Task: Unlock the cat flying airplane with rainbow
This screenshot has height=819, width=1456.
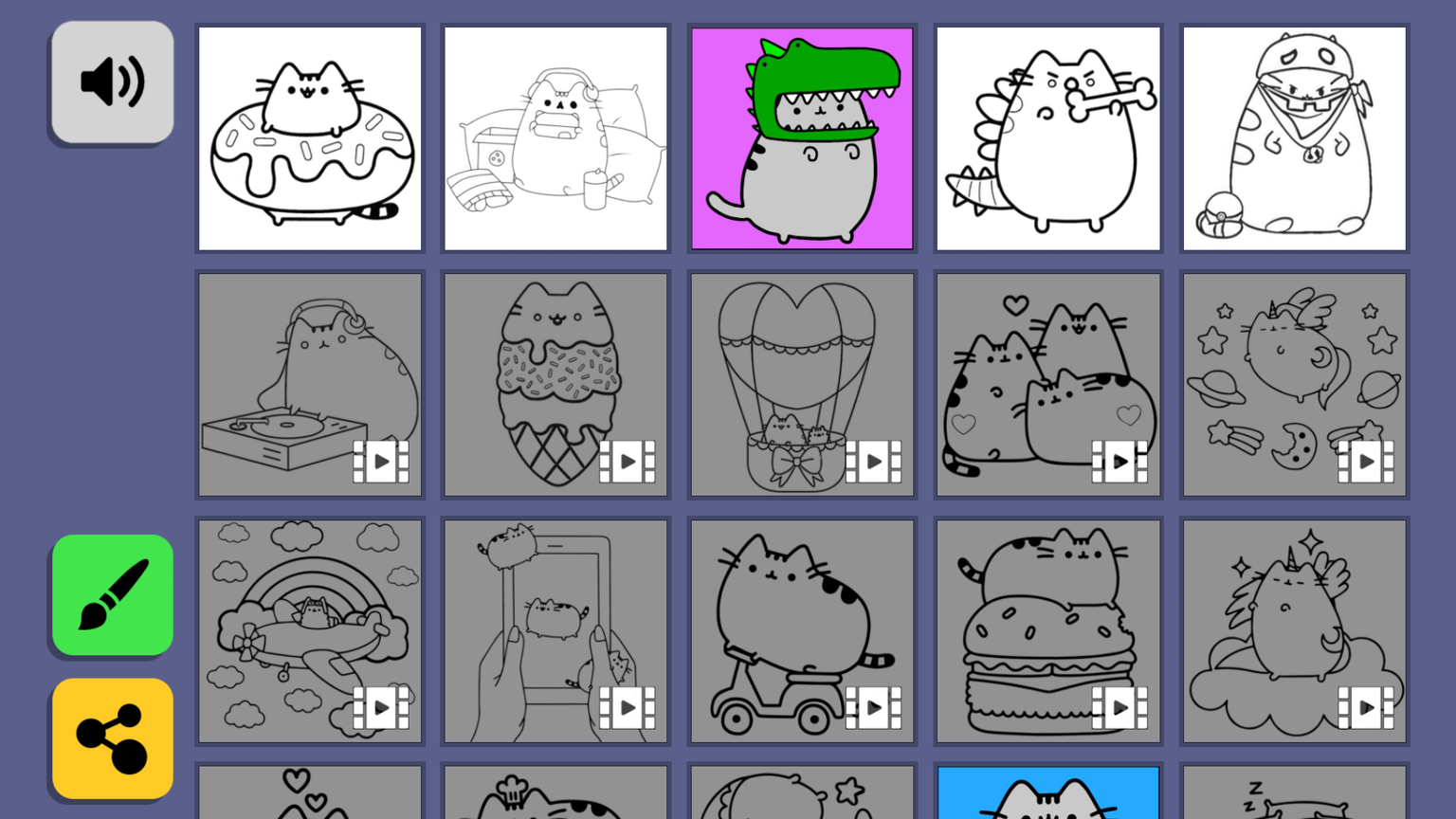Action: 310,631
